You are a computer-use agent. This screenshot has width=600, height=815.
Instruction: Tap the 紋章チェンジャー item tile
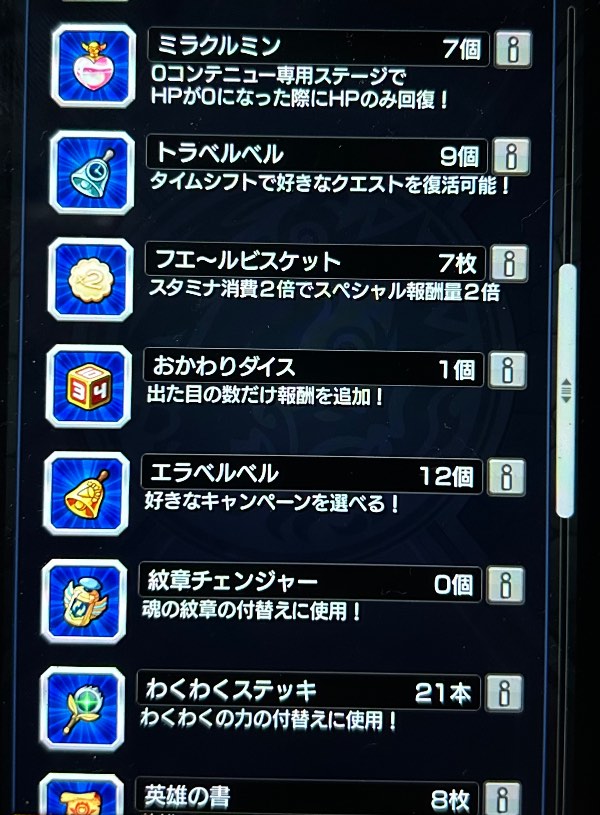click(x=84, y=601)
